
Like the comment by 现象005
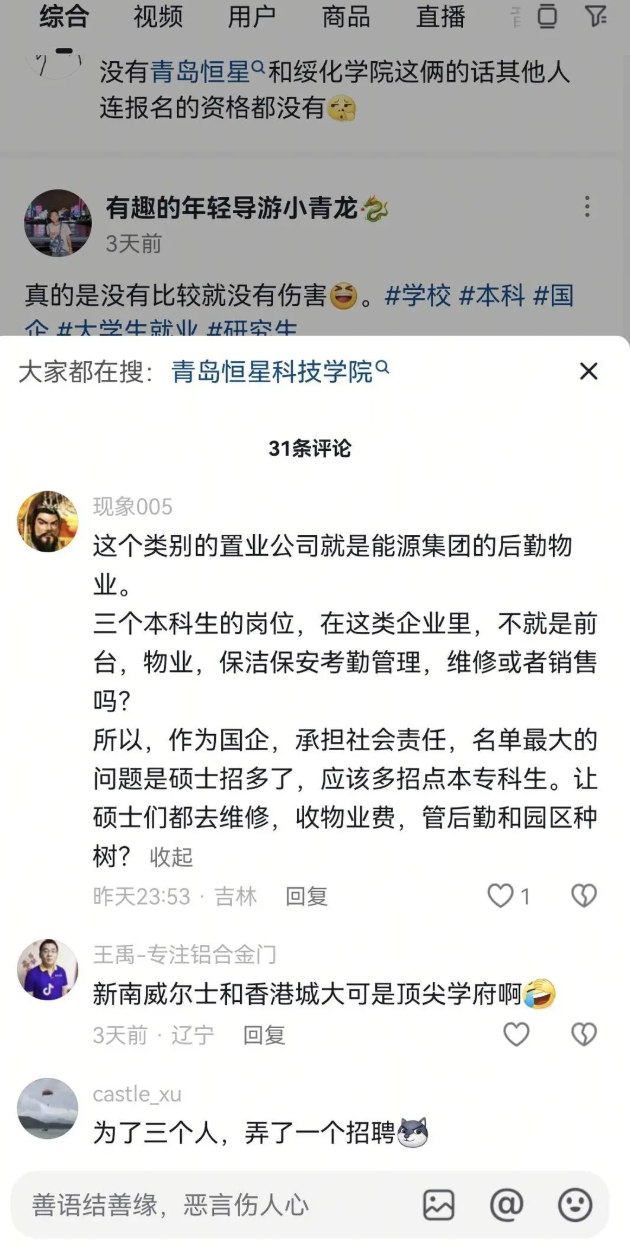[501, 895]
